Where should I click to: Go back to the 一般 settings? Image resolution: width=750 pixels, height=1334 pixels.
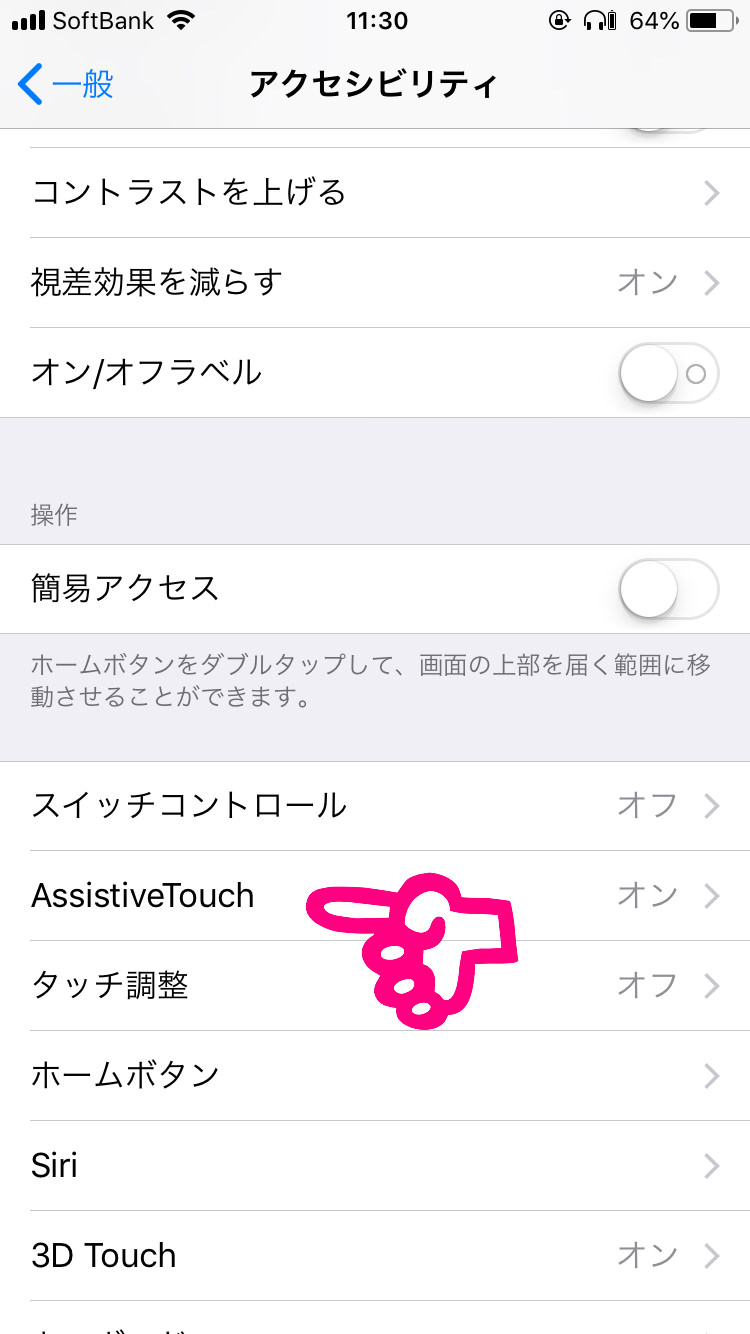click(66, 85)
